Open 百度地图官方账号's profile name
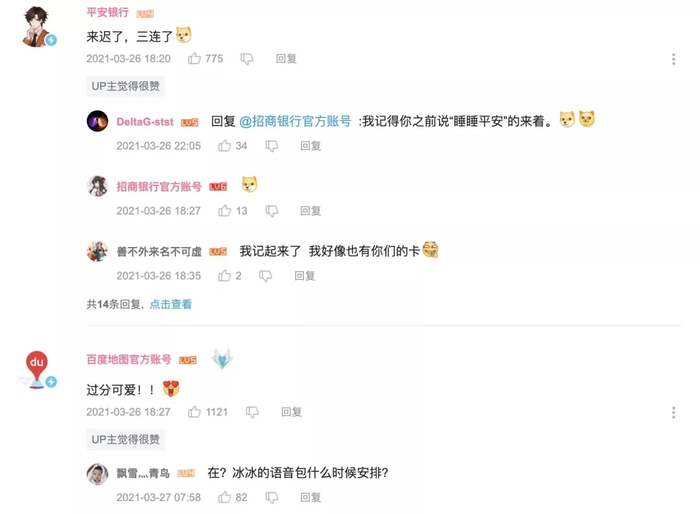Image resolution: width=700 pixels, height=514 pixels. (x=128, y=359)
